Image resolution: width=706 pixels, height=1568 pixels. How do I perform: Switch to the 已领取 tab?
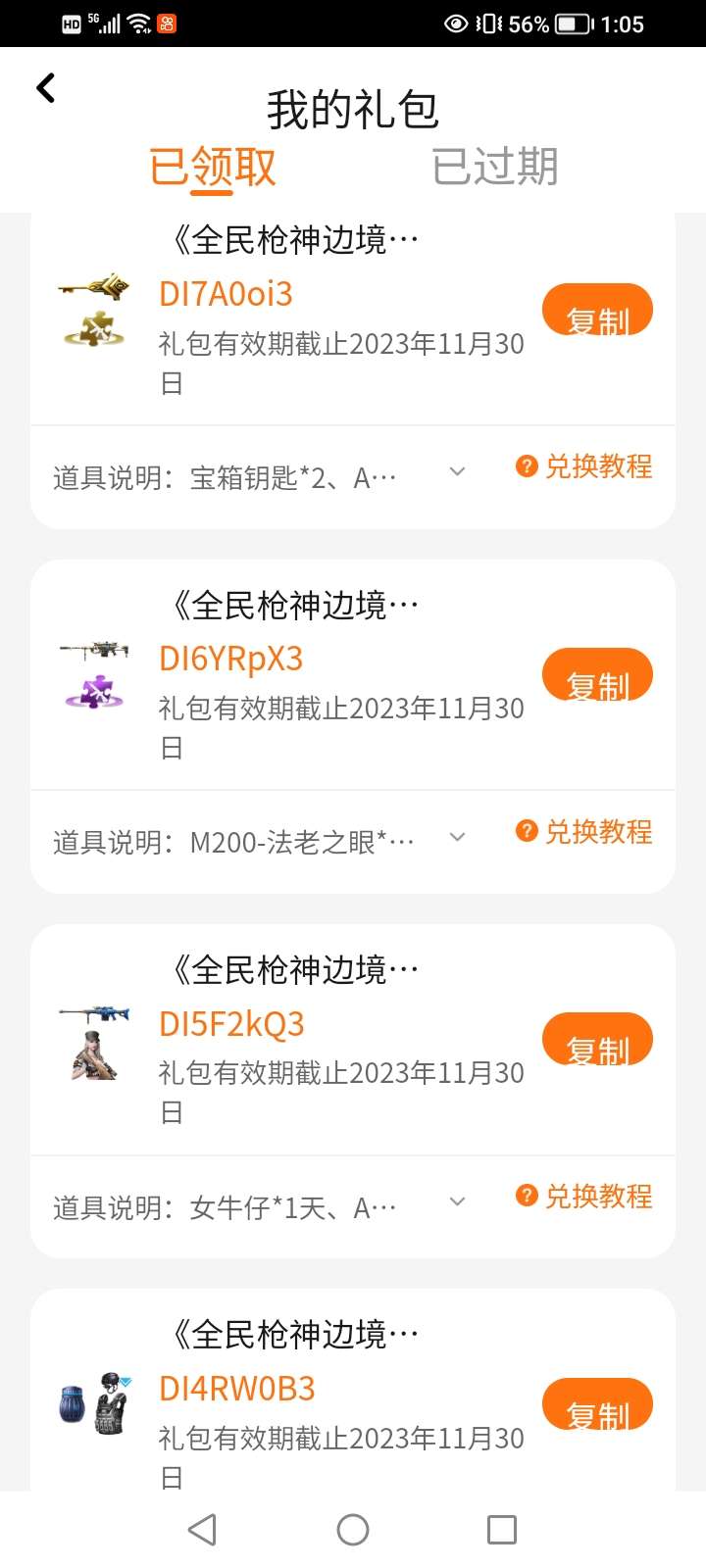[x=213, y=167]
